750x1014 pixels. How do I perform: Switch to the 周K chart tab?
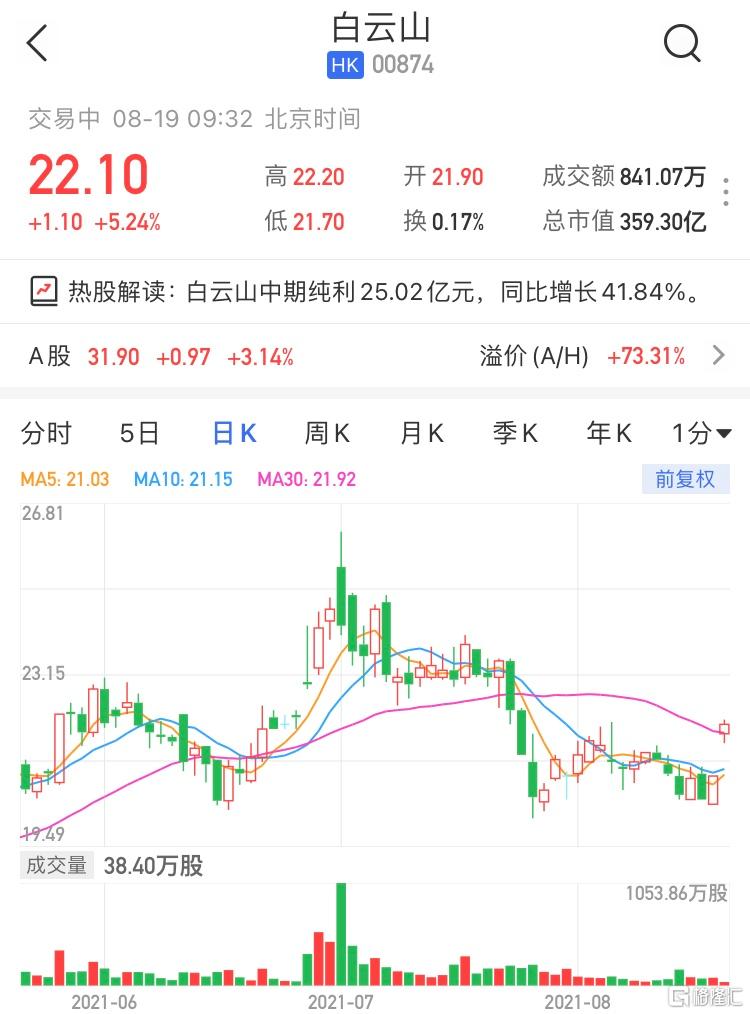327,433
